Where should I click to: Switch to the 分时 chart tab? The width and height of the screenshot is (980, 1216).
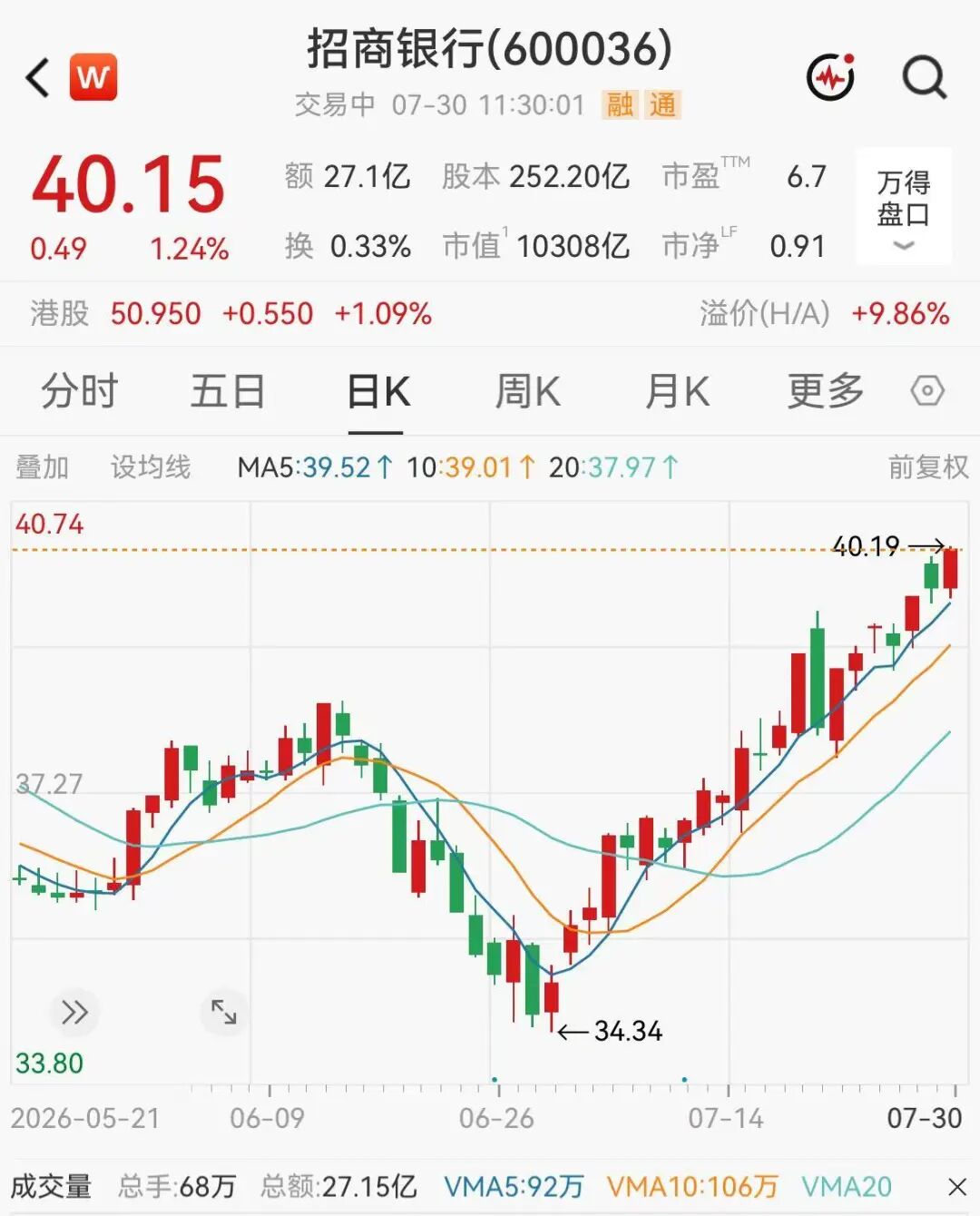[80, 392]
